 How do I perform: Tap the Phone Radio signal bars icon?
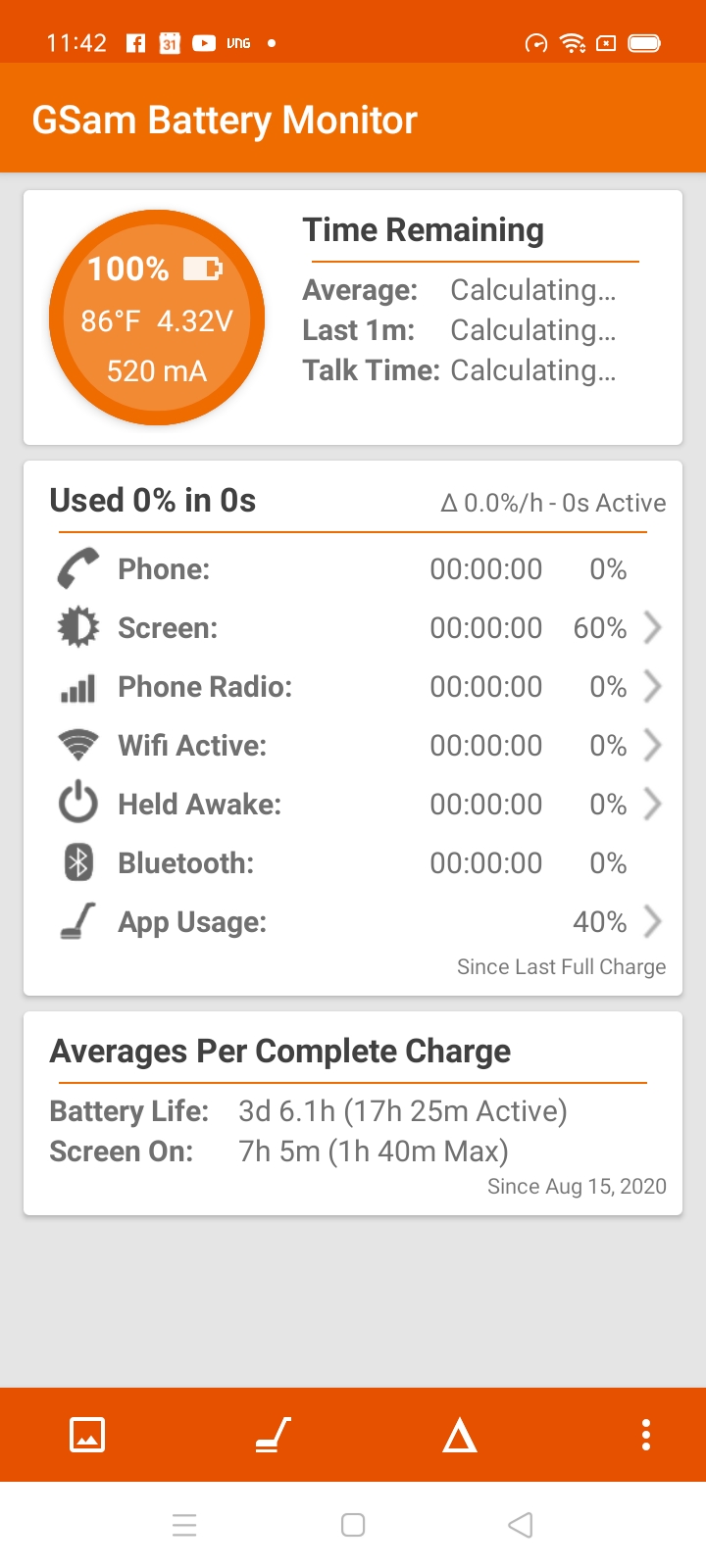(76, 686)
